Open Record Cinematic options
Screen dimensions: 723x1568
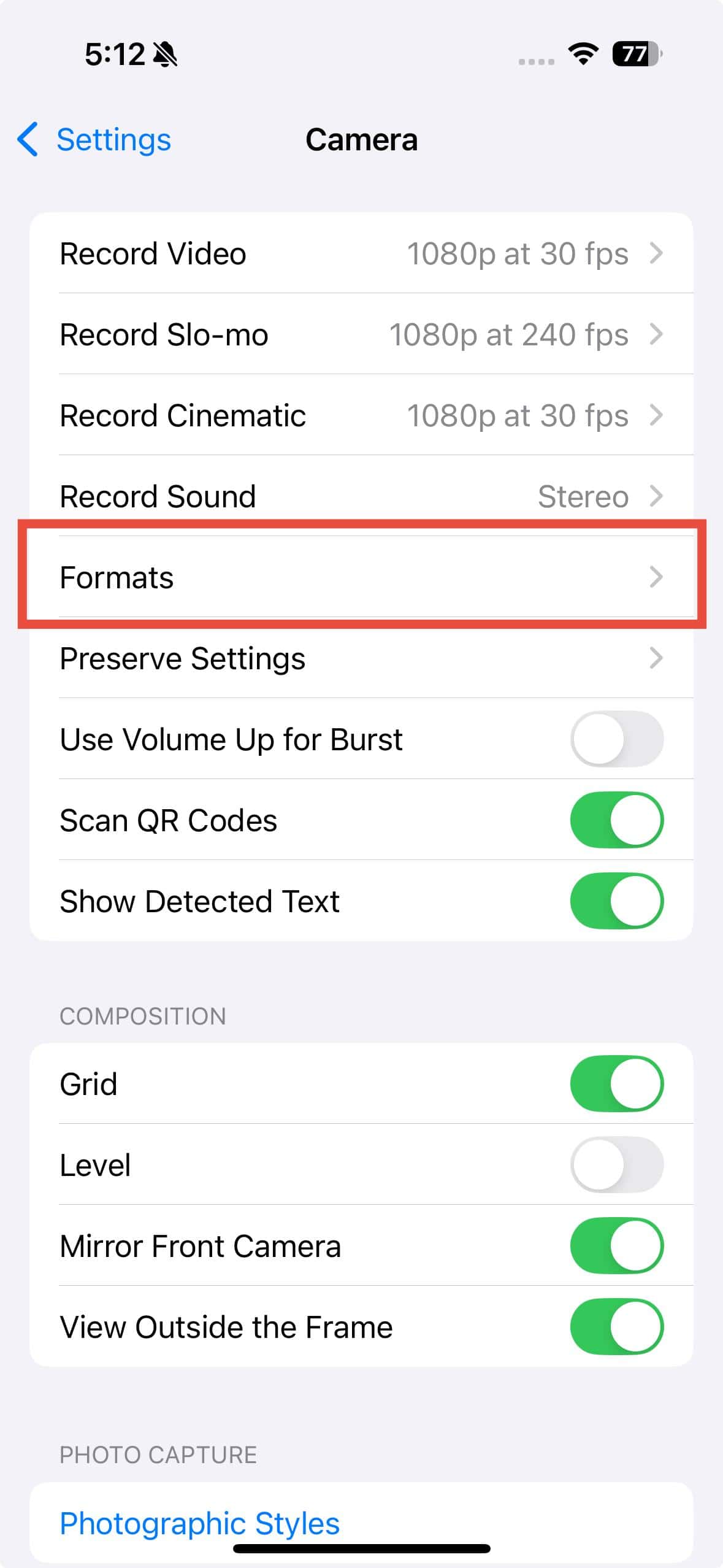(361, 415)
